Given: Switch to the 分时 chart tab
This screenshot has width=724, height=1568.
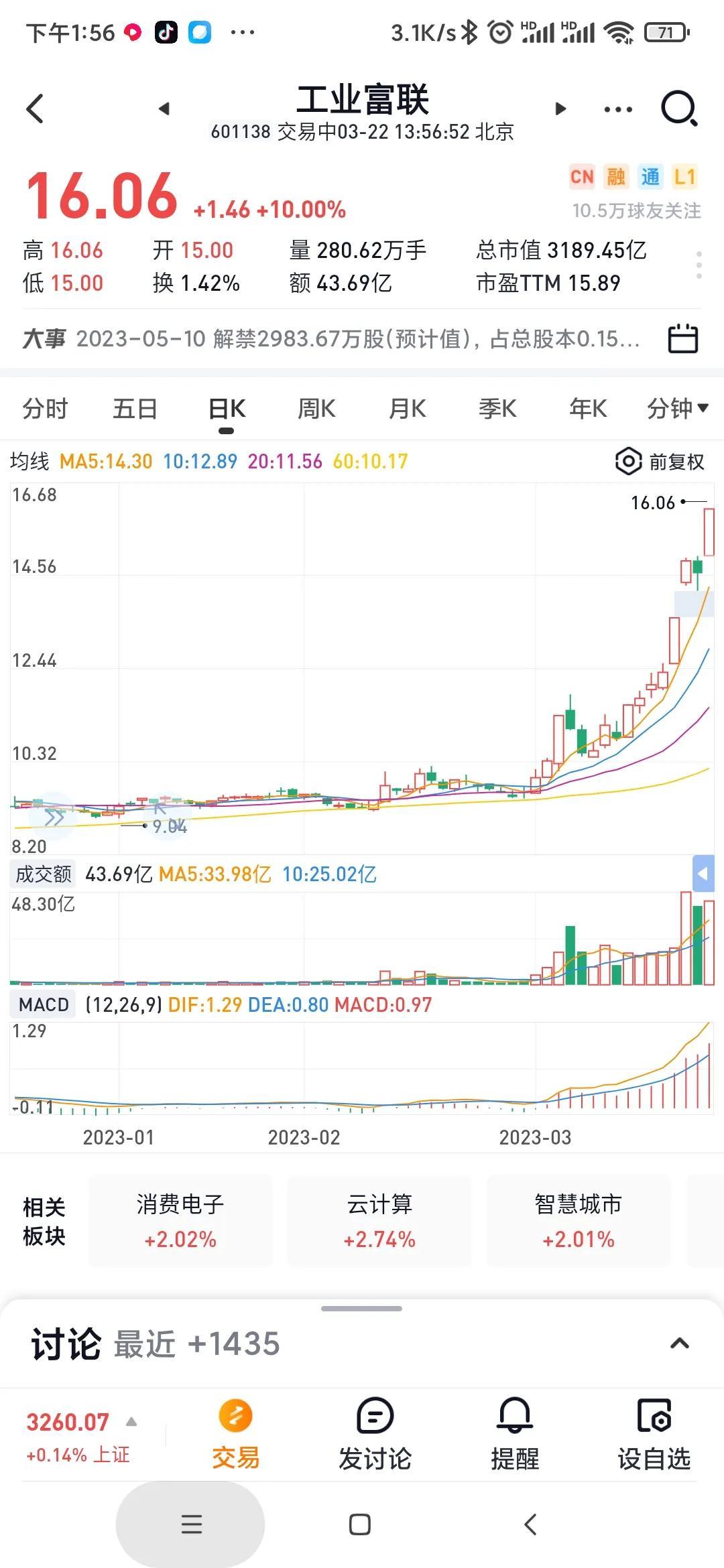Looking at the screenshot, I should (45, 408).
